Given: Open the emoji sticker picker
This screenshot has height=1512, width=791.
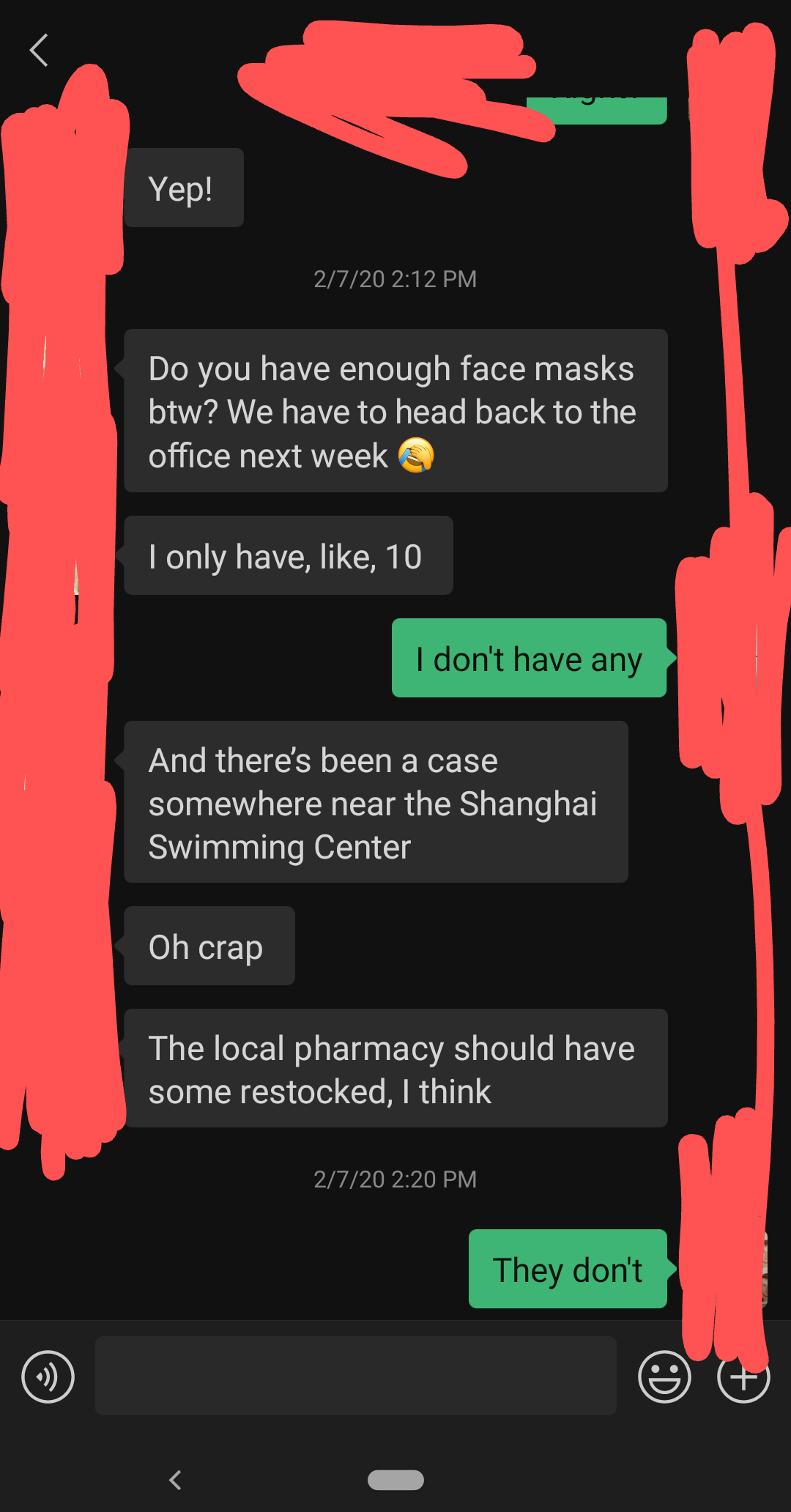Looking at the screenshot, I should coord(664,1376).
